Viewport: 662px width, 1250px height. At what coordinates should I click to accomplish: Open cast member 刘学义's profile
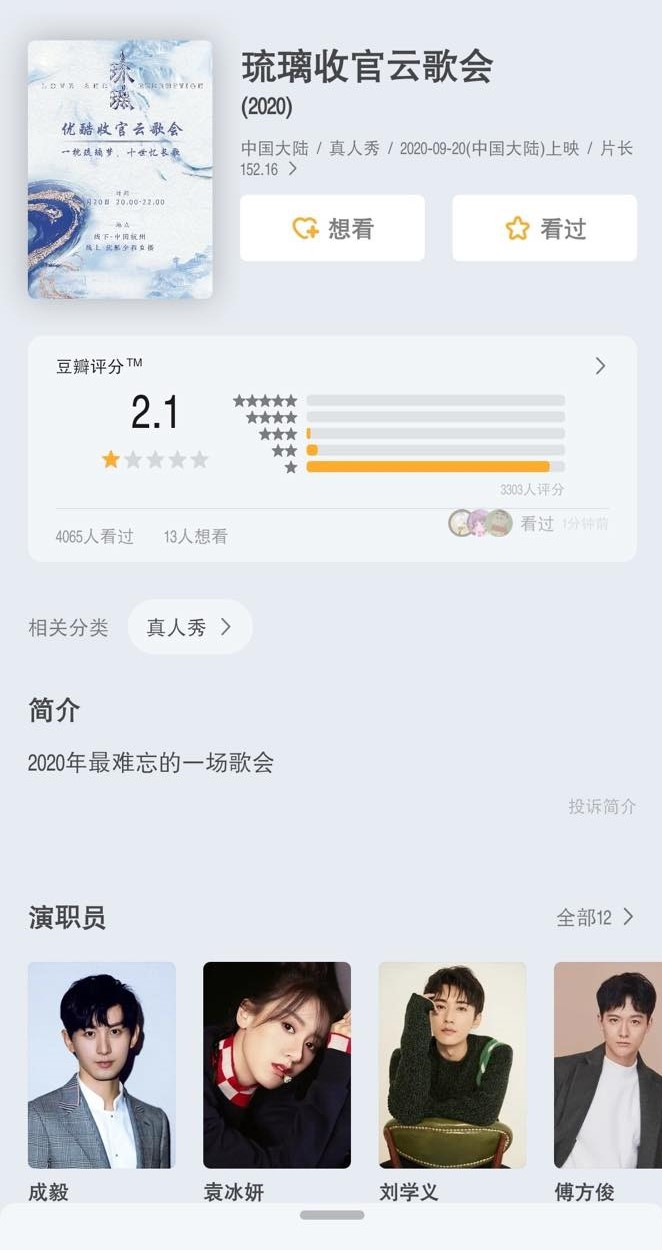click(x=452, y=1065)
